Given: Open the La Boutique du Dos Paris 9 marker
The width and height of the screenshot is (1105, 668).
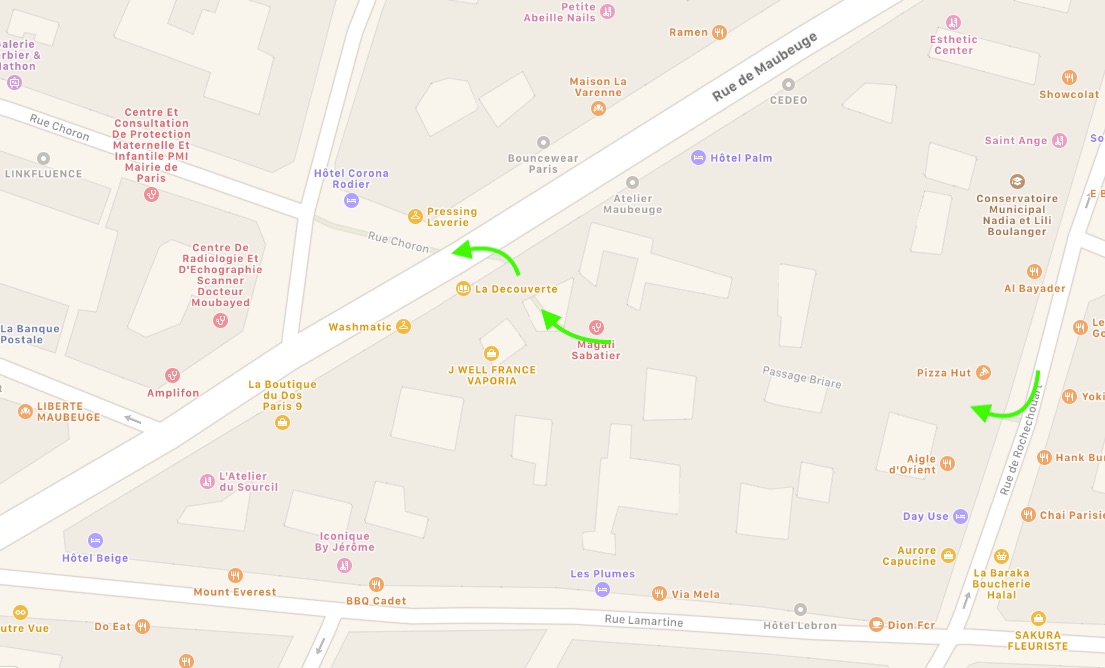Looking at the screenshot, I should [x=282, y=423].
